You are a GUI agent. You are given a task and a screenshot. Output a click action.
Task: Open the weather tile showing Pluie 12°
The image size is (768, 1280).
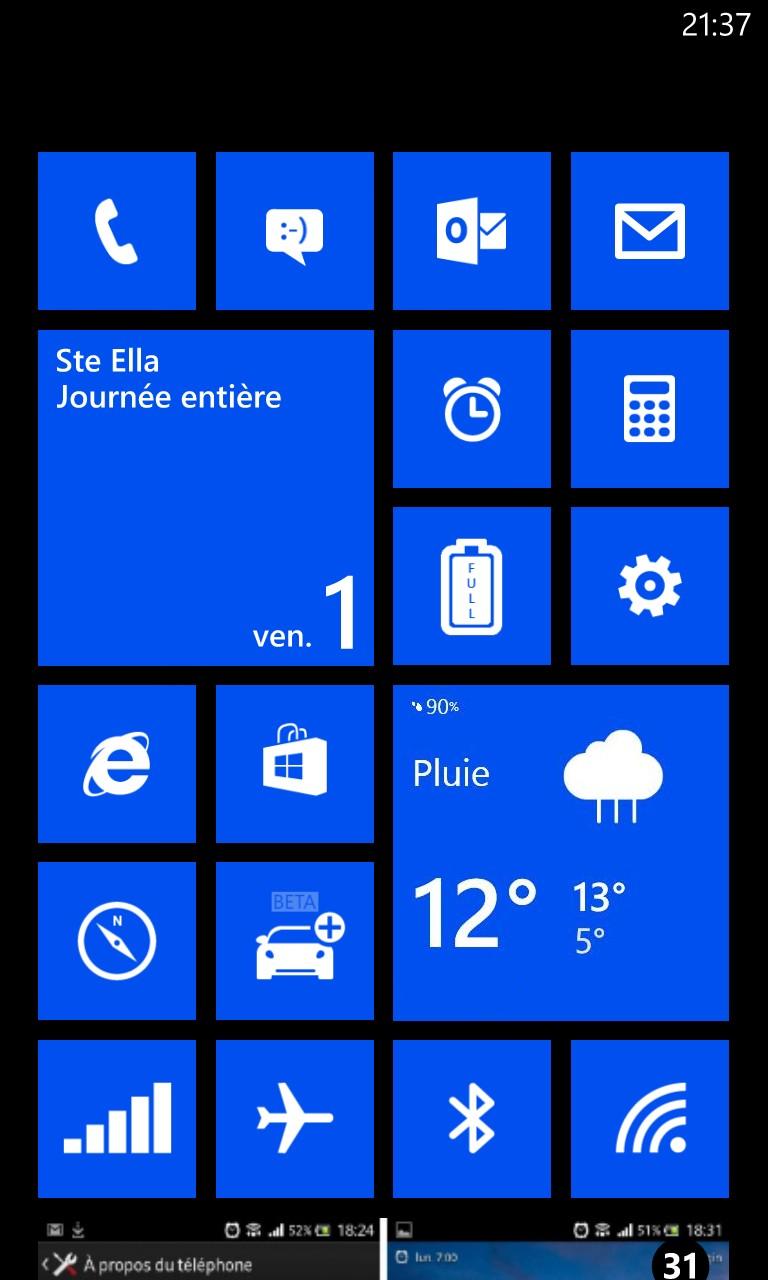tap(561, 853)
